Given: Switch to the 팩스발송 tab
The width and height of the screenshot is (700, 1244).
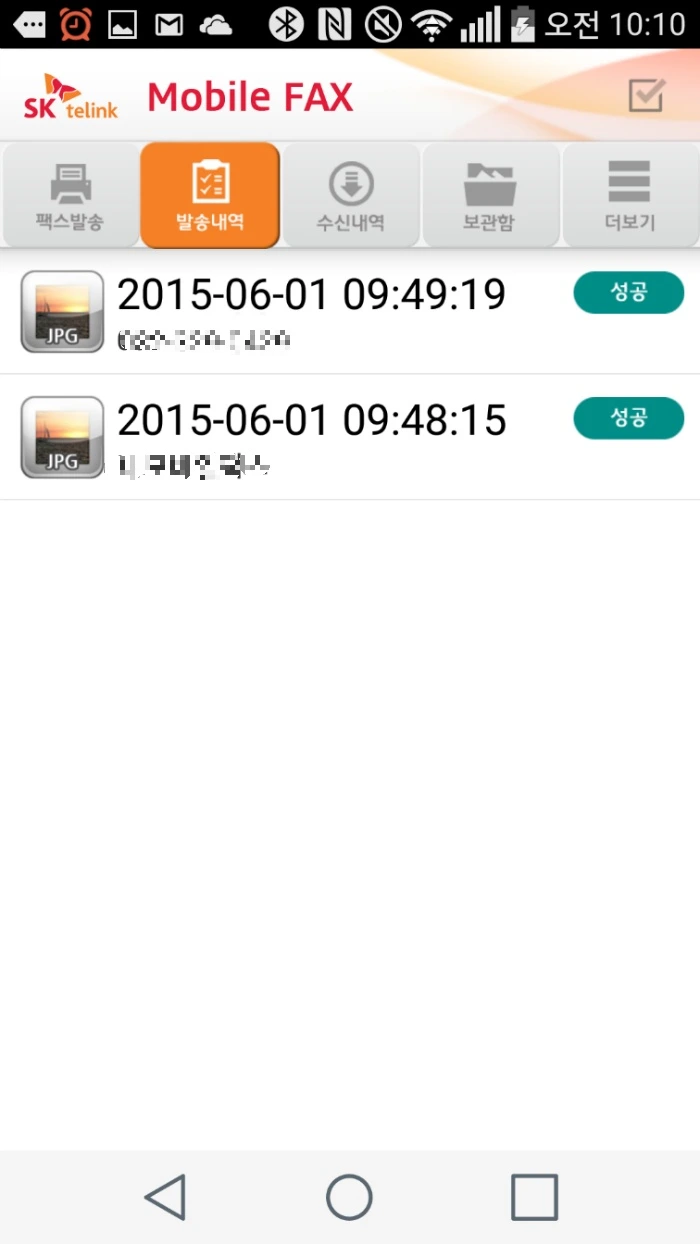Looking at the screenshot, I should 70,195.
